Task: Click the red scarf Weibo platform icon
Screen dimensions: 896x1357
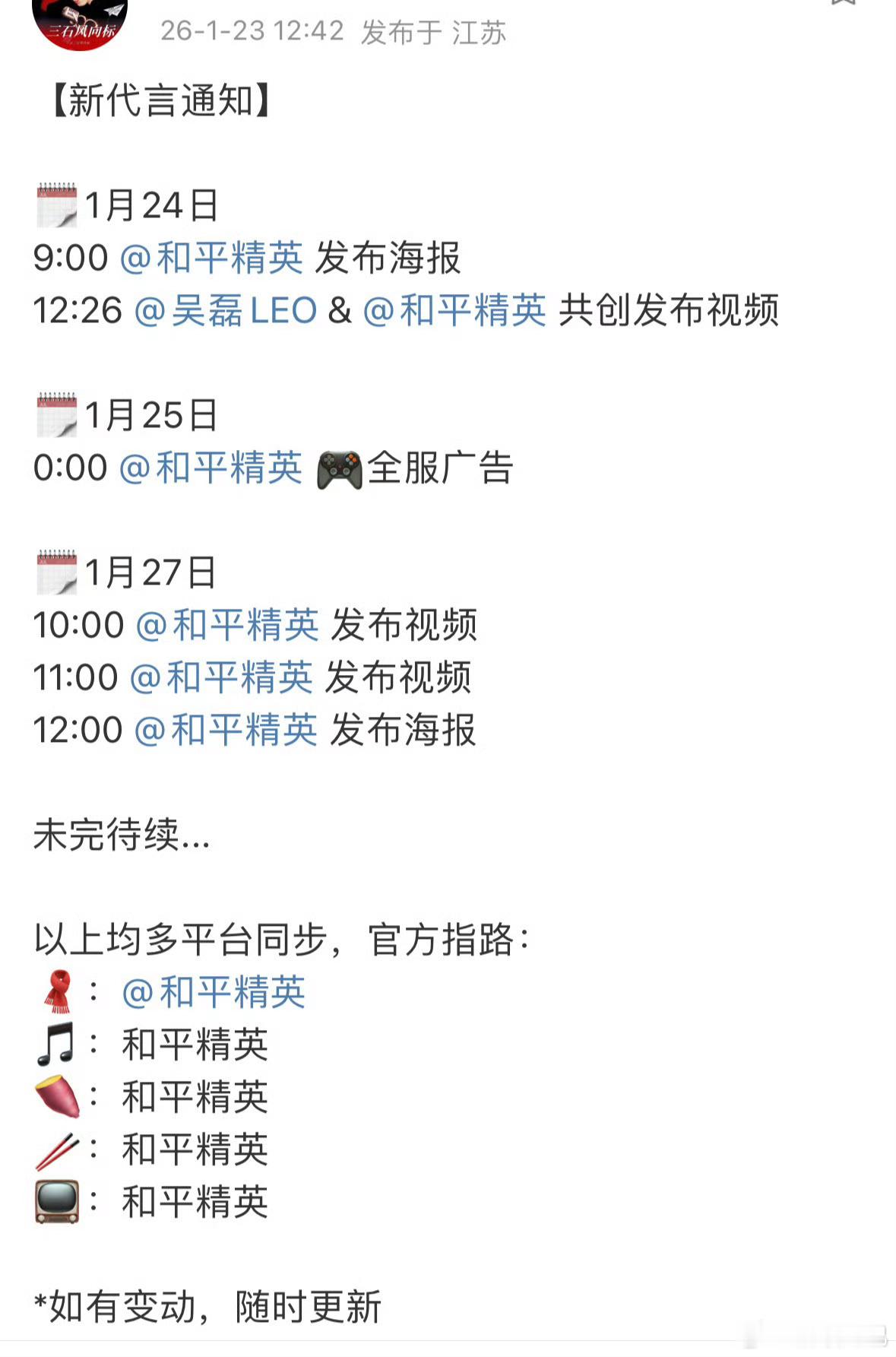Action: [59, 992]
